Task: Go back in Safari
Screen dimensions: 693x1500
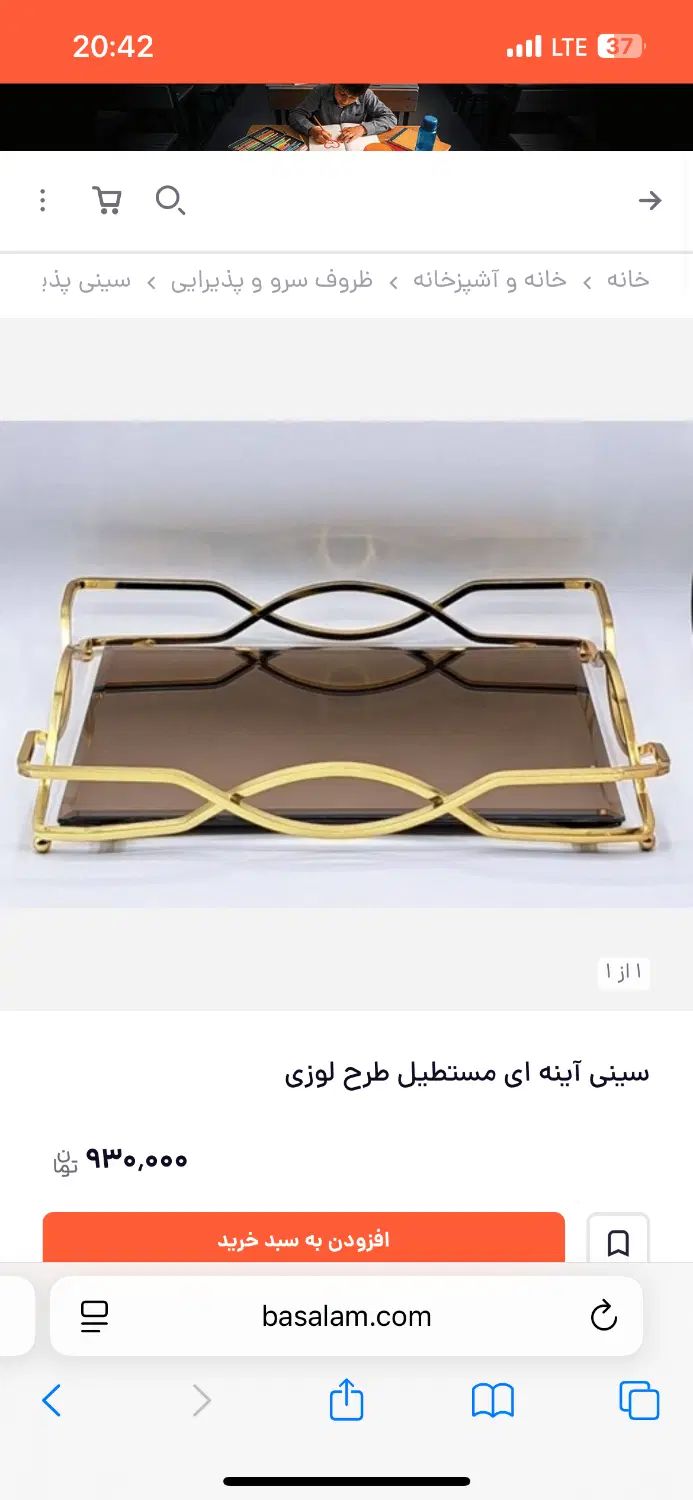Action: [52, 1400]
